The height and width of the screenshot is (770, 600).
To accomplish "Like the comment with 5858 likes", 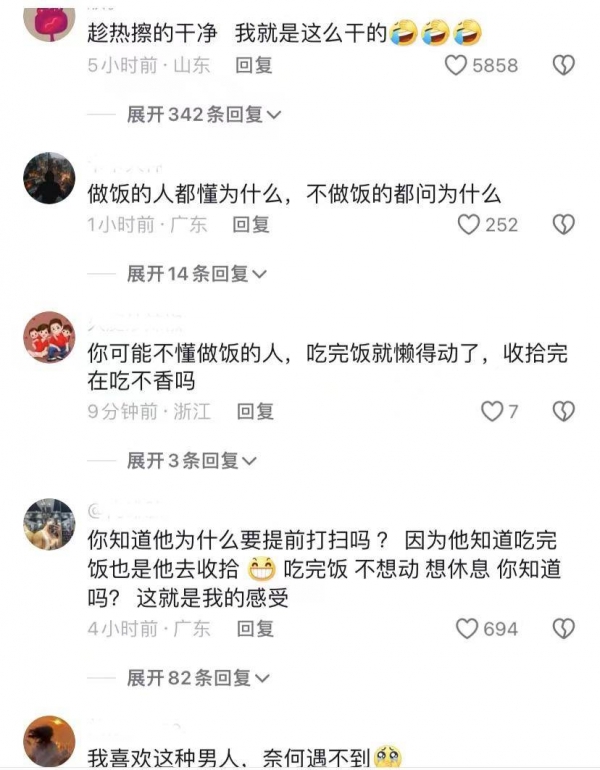I will click(x=457, y=66).
